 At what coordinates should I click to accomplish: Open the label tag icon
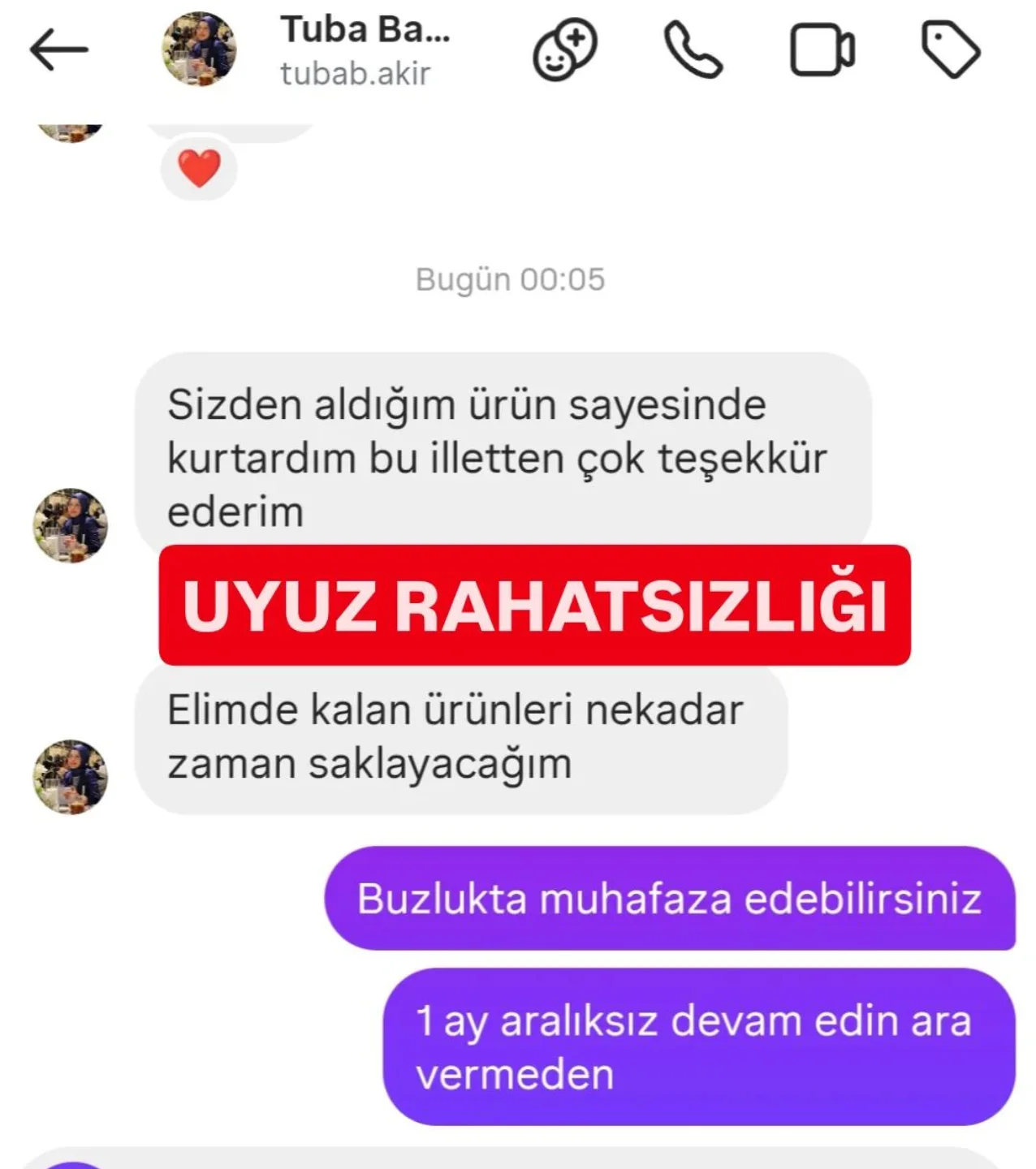(x=951, y=50)
